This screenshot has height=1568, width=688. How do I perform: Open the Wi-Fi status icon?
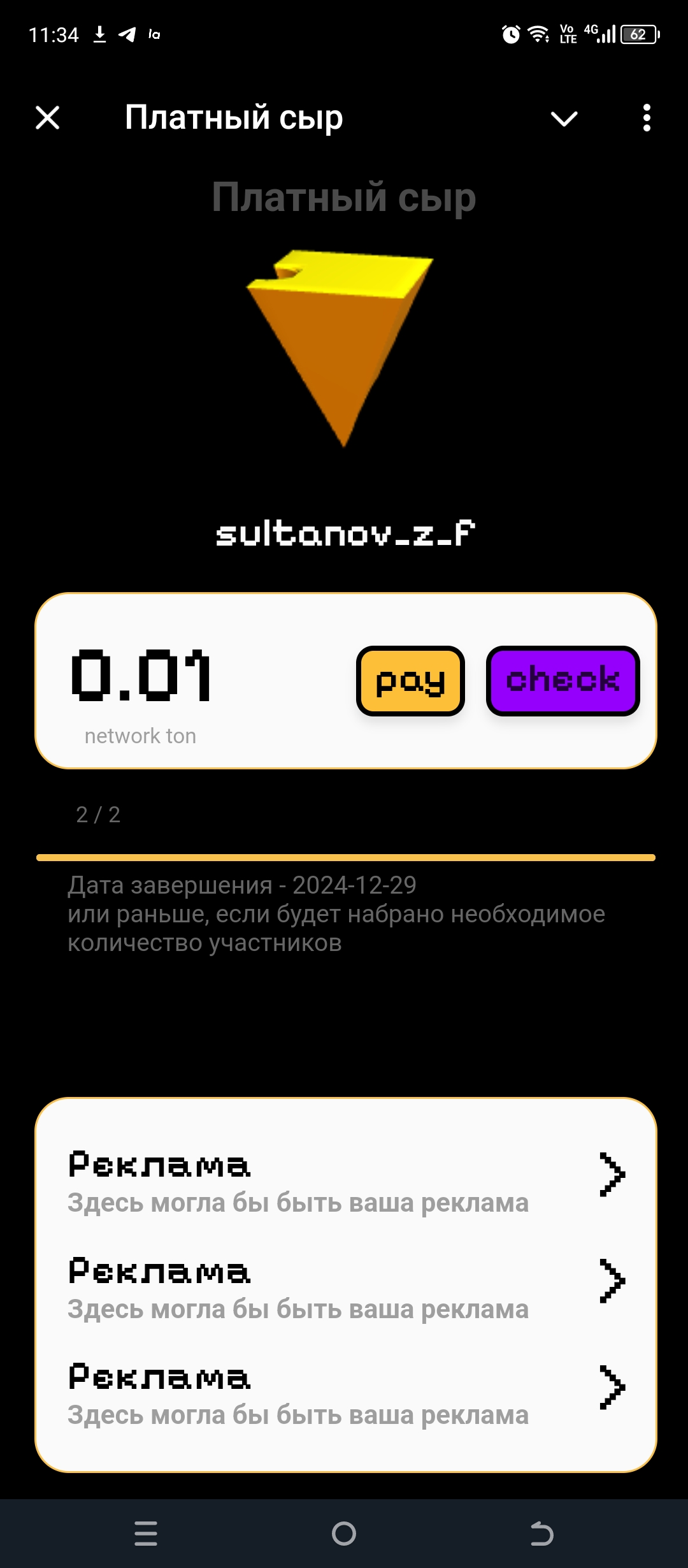538,35
